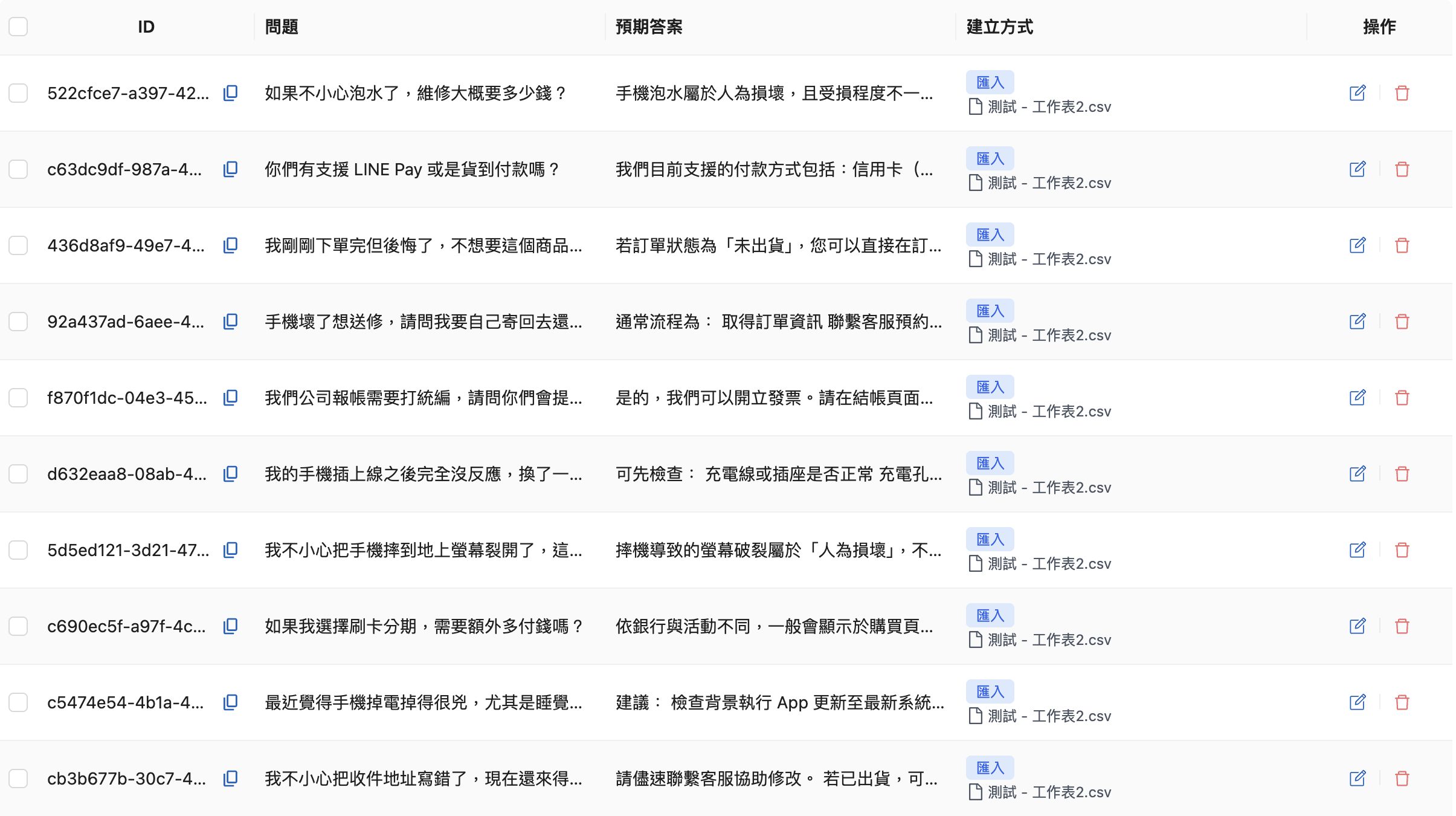
Task: Delete the entry d632eaa8-08ab-4...
Action: click(x=1402, y=474)
